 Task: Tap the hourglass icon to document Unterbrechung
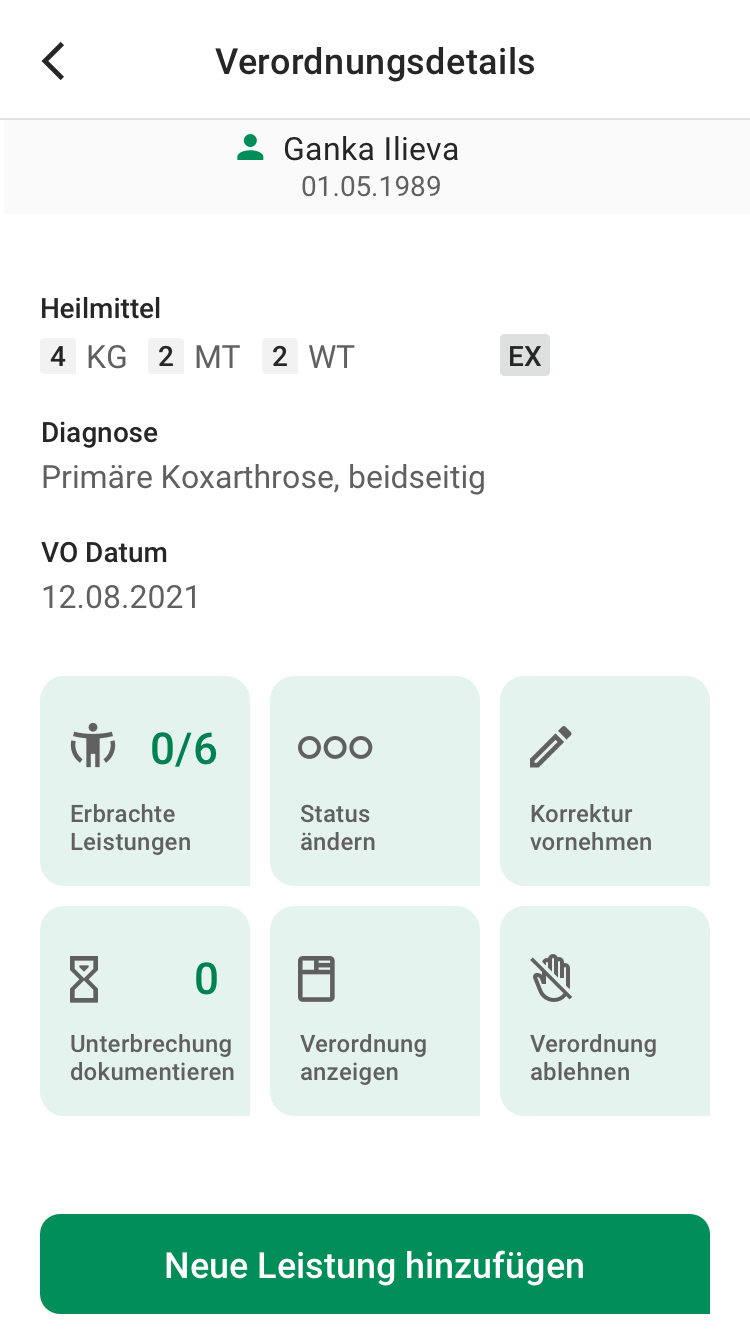pos(85,978)
